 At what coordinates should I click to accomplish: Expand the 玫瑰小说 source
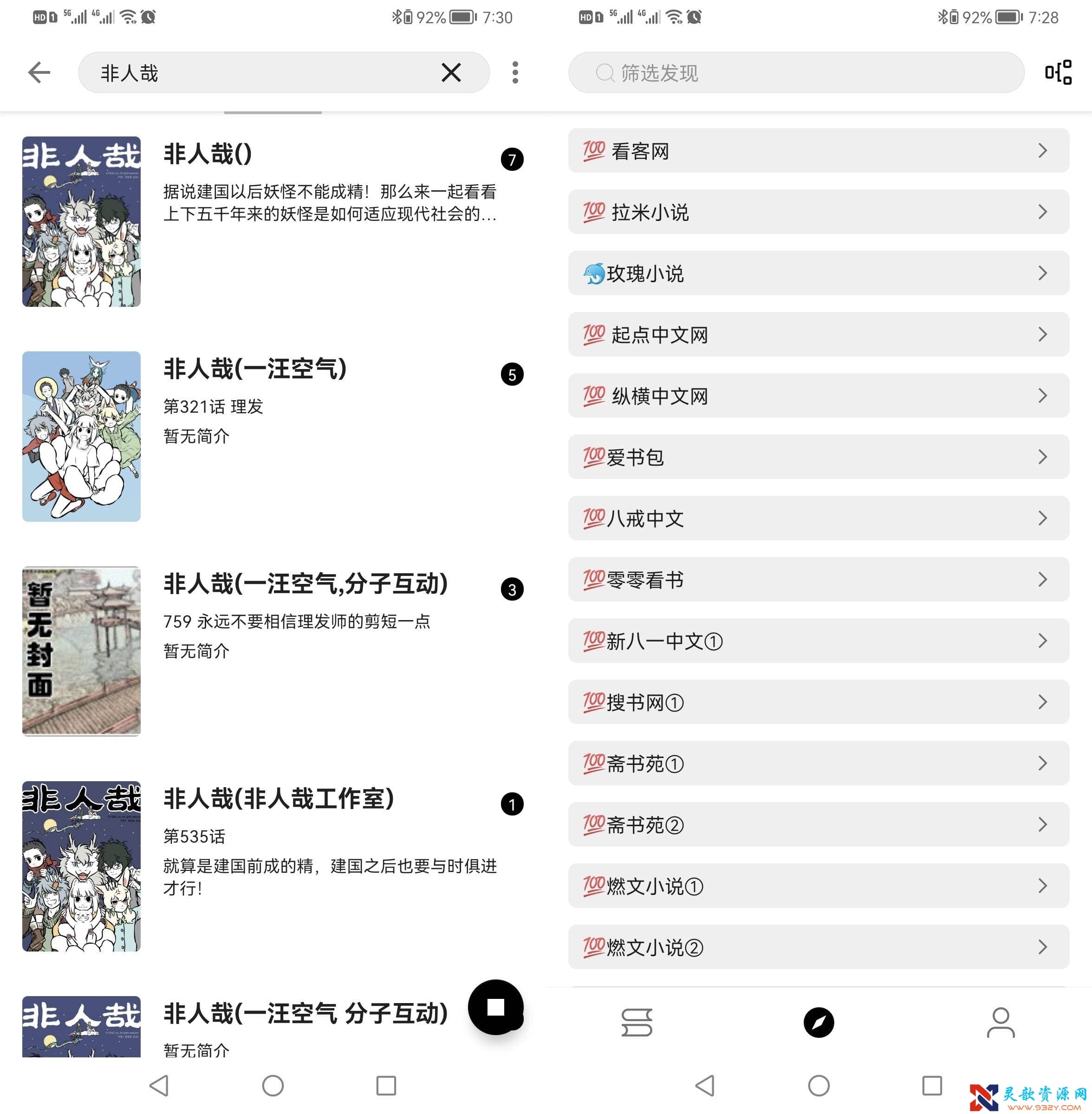819,273
